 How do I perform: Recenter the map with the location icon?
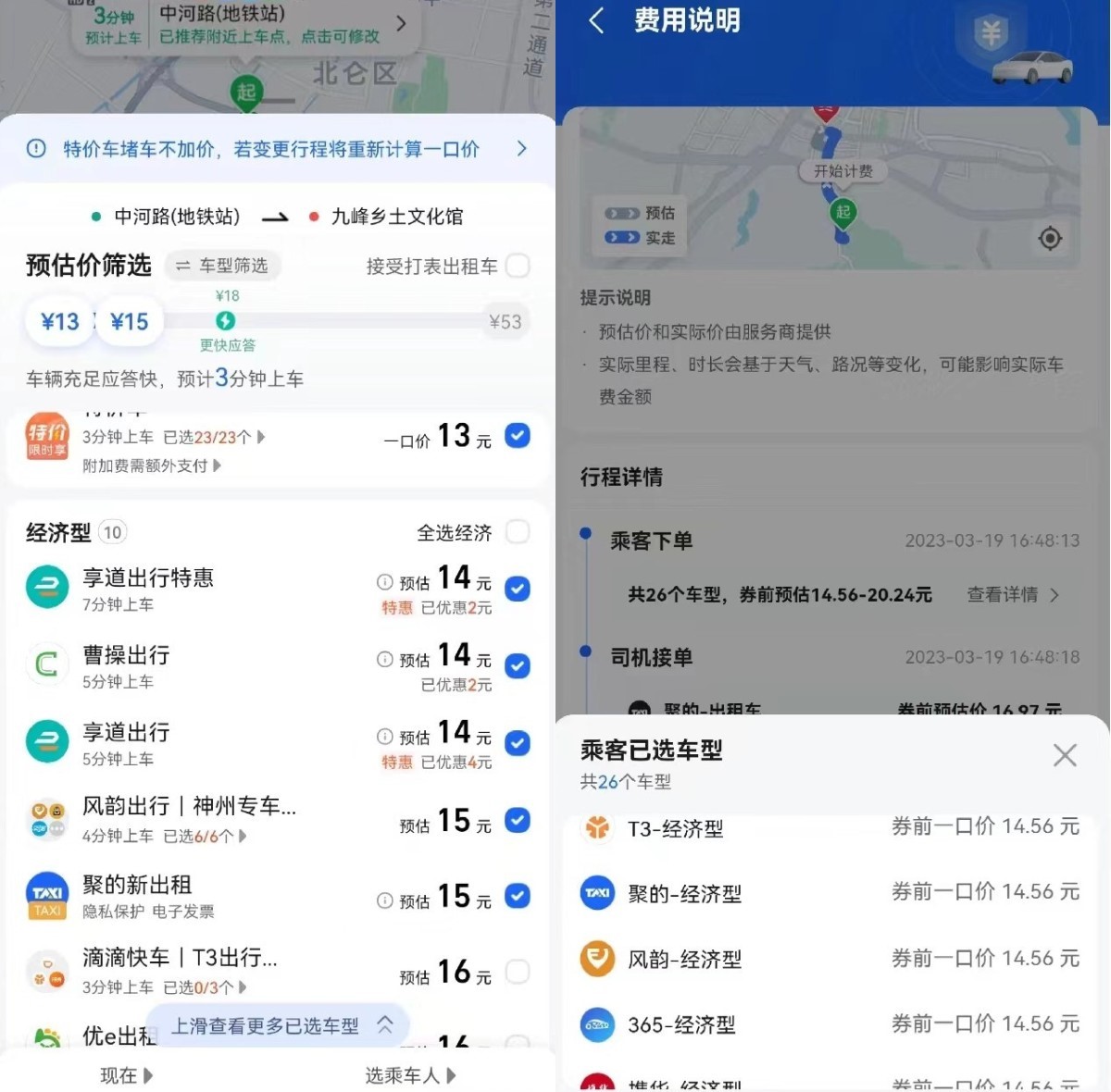click(x=1050, y=239)
